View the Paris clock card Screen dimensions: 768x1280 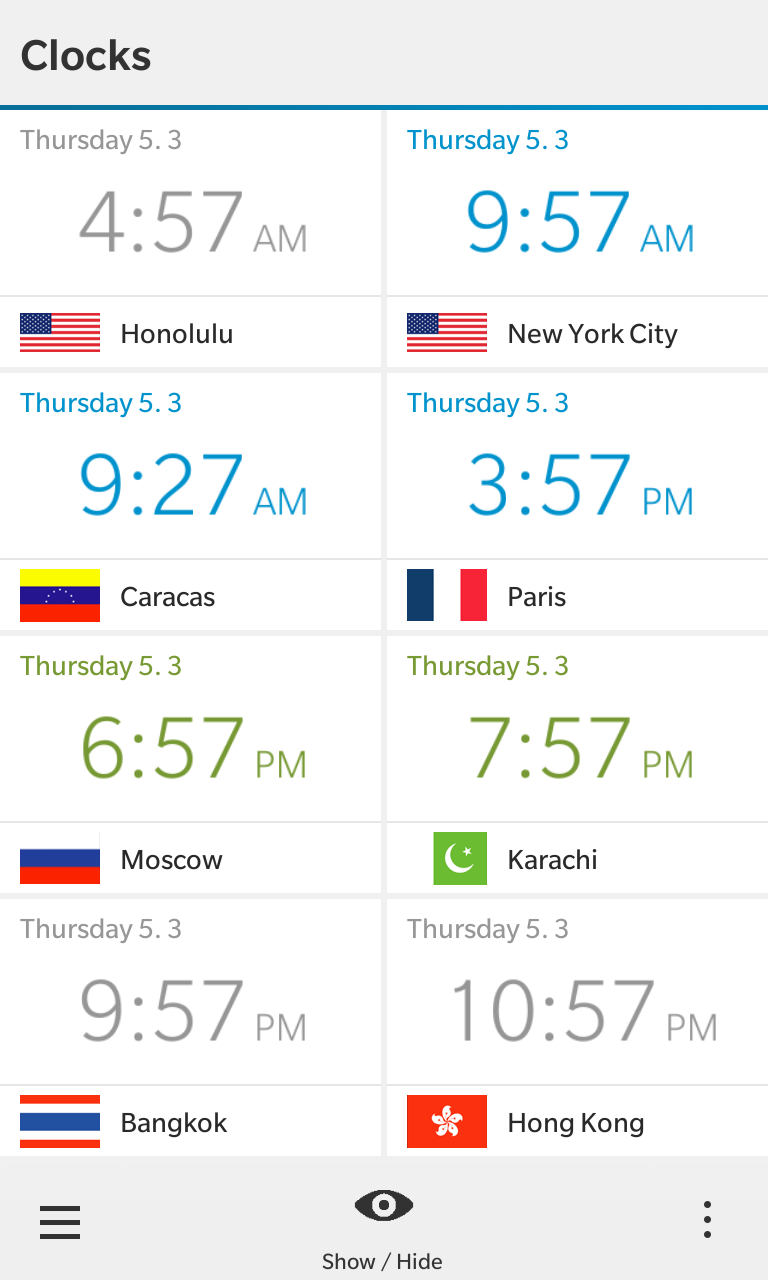click(577, 502)
